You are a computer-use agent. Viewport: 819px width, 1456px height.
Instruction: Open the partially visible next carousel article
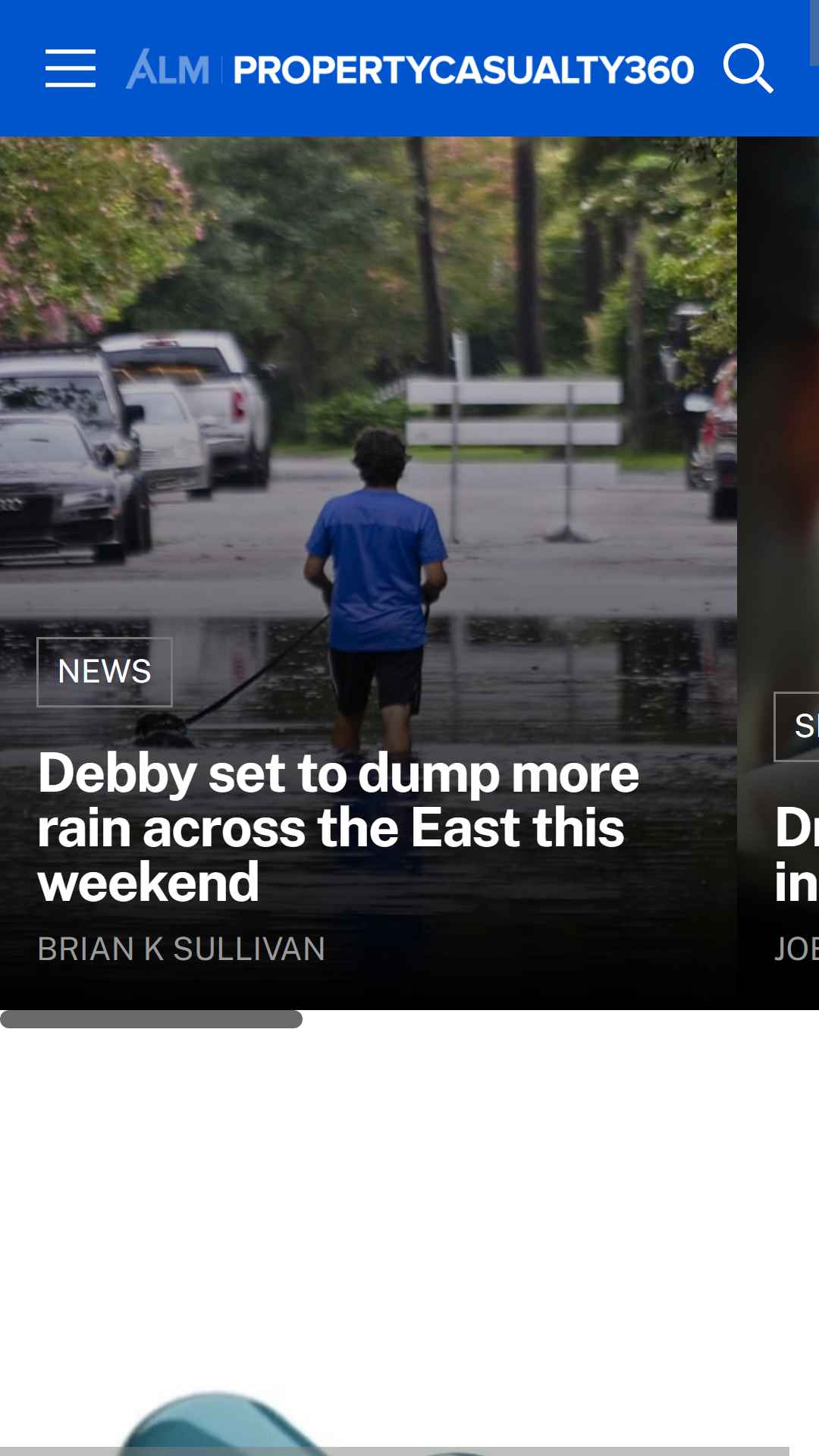pyautogui.click(x=795, y=855)
